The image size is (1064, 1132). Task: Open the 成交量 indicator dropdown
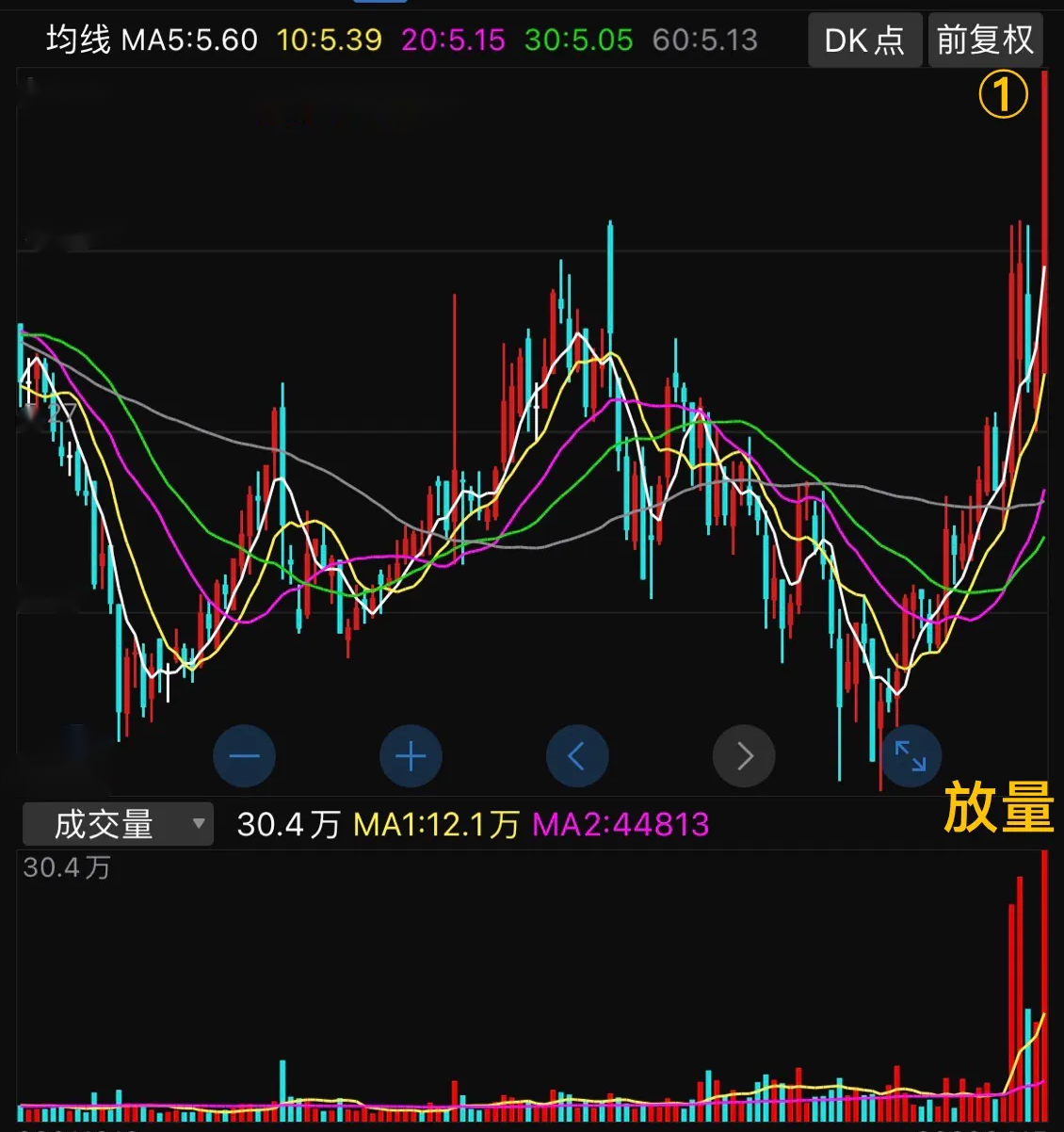pyautogui.click(x=115, y=823)
